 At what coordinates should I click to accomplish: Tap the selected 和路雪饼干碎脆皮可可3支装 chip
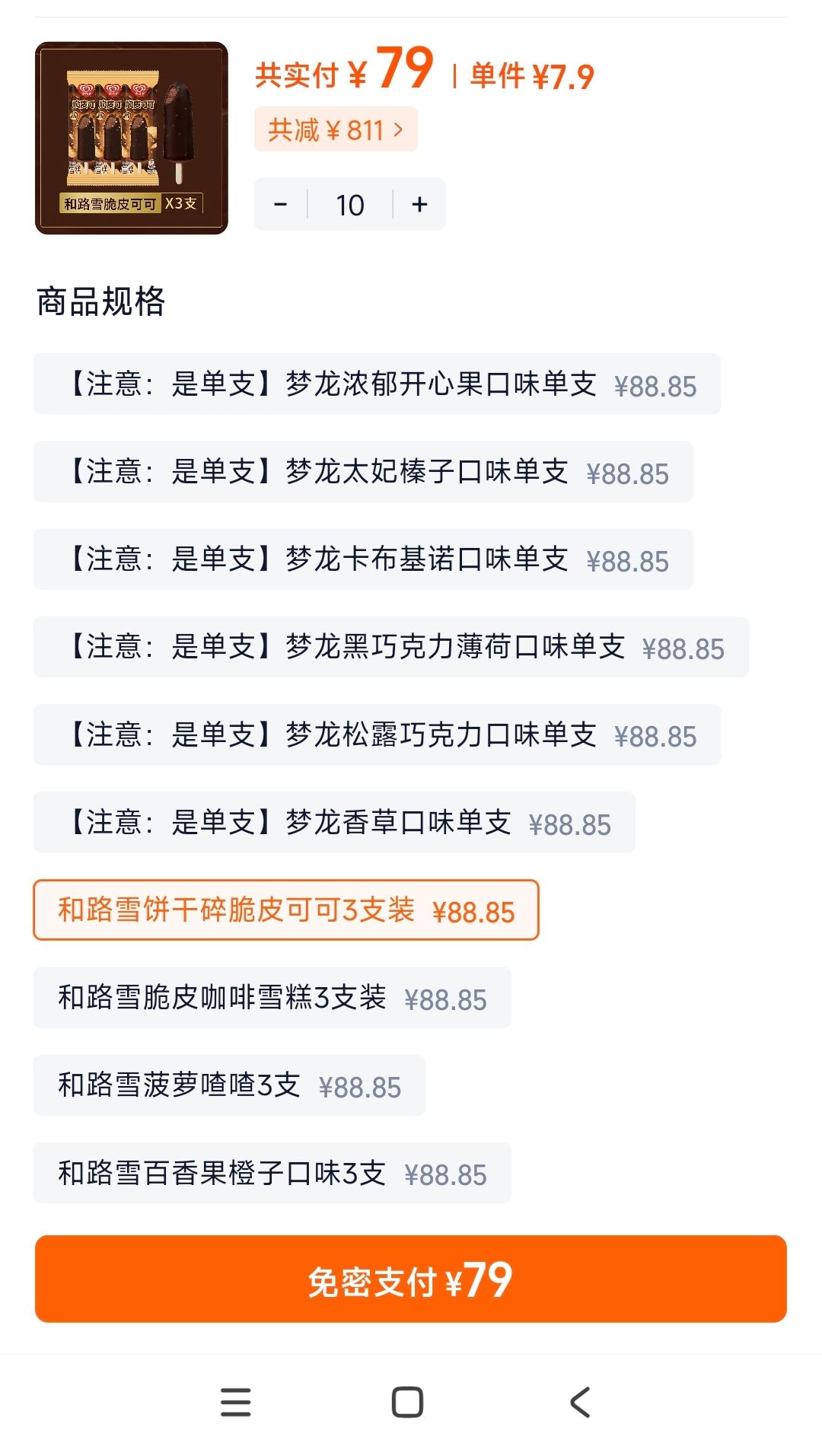(286, 910)
